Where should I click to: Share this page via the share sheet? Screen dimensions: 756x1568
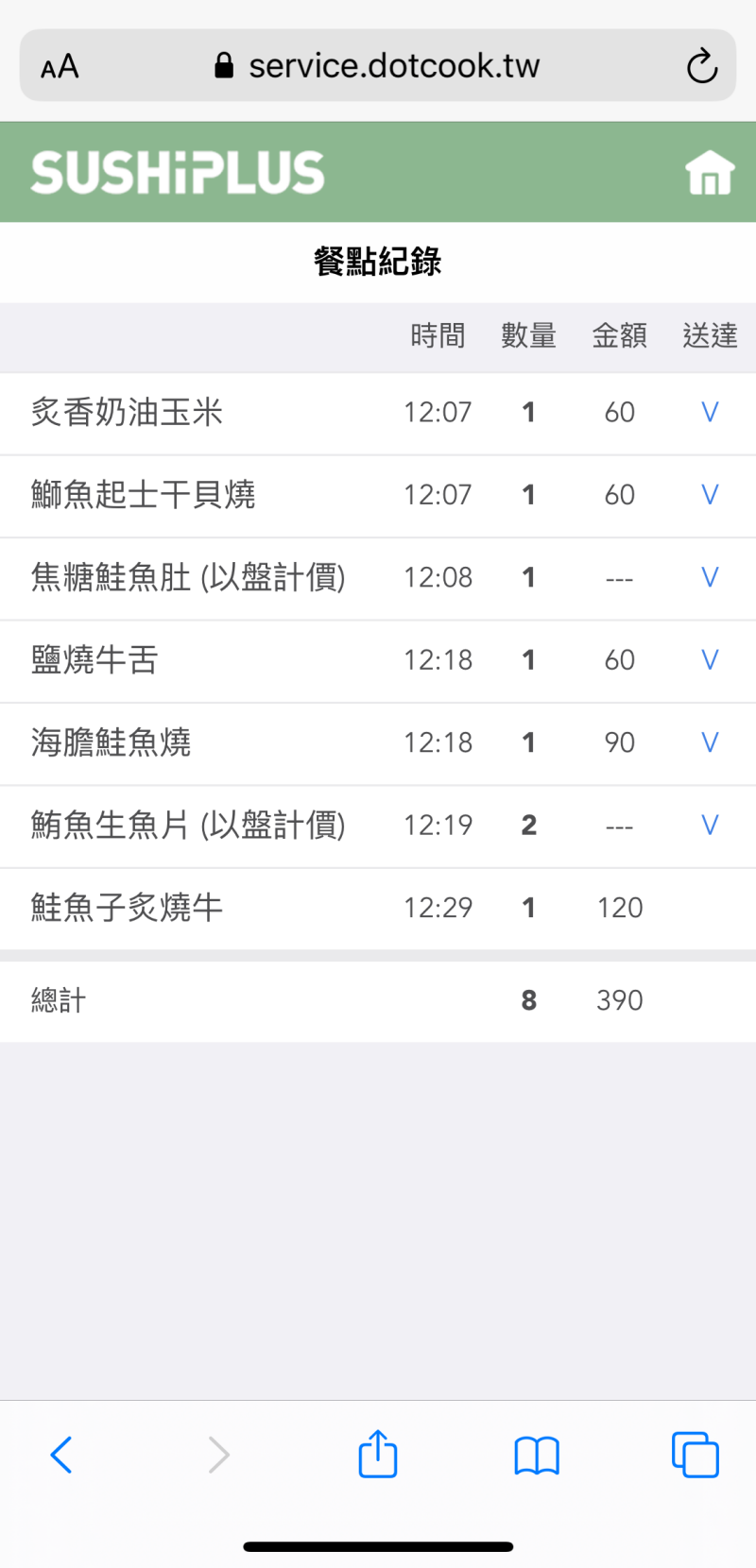(378, 1454)
